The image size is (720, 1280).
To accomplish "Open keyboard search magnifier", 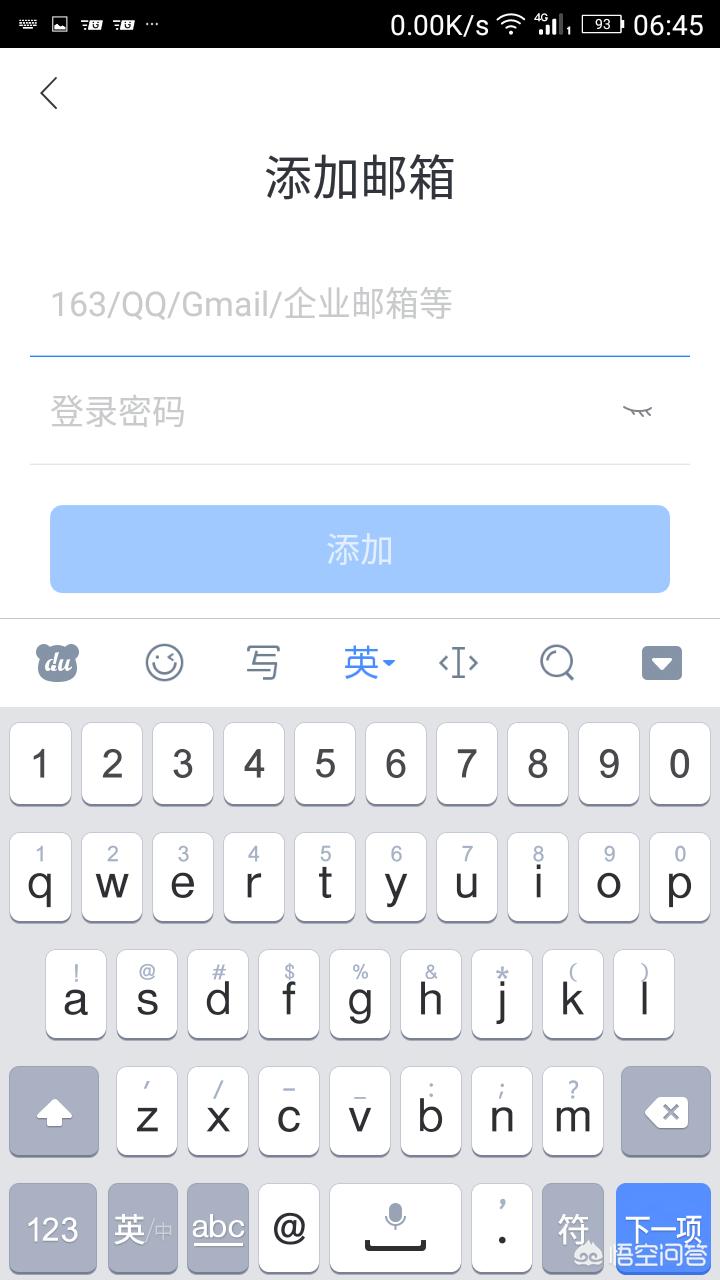I will (x=557, y=662).
